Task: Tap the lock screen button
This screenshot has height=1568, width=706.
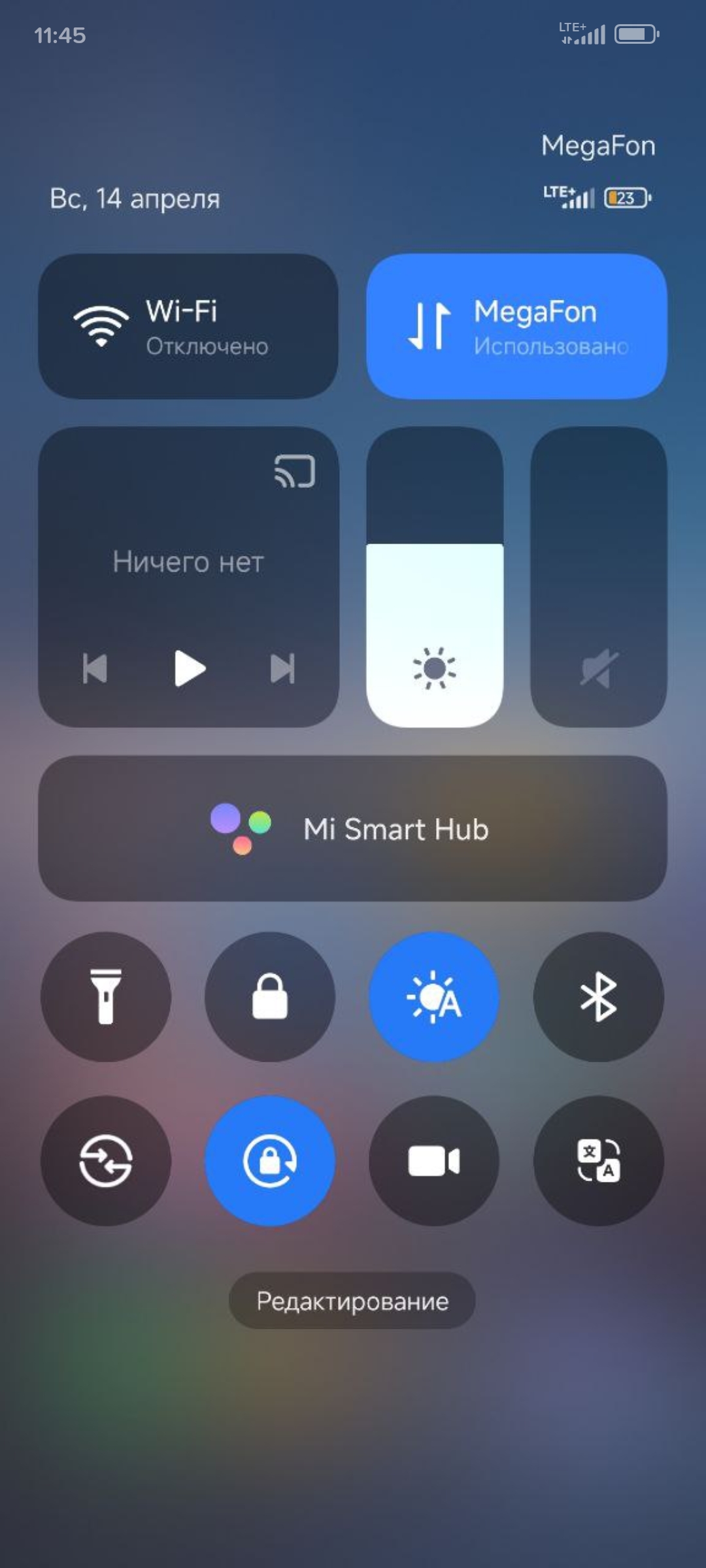Action: click(270, 996)
